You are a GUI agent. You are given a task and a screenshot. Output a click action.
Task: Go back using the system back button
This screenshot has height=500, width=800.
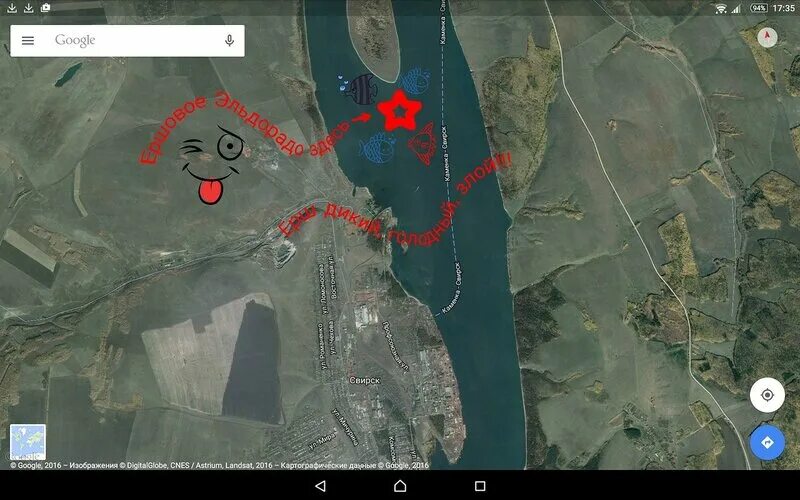pos(320,486)
